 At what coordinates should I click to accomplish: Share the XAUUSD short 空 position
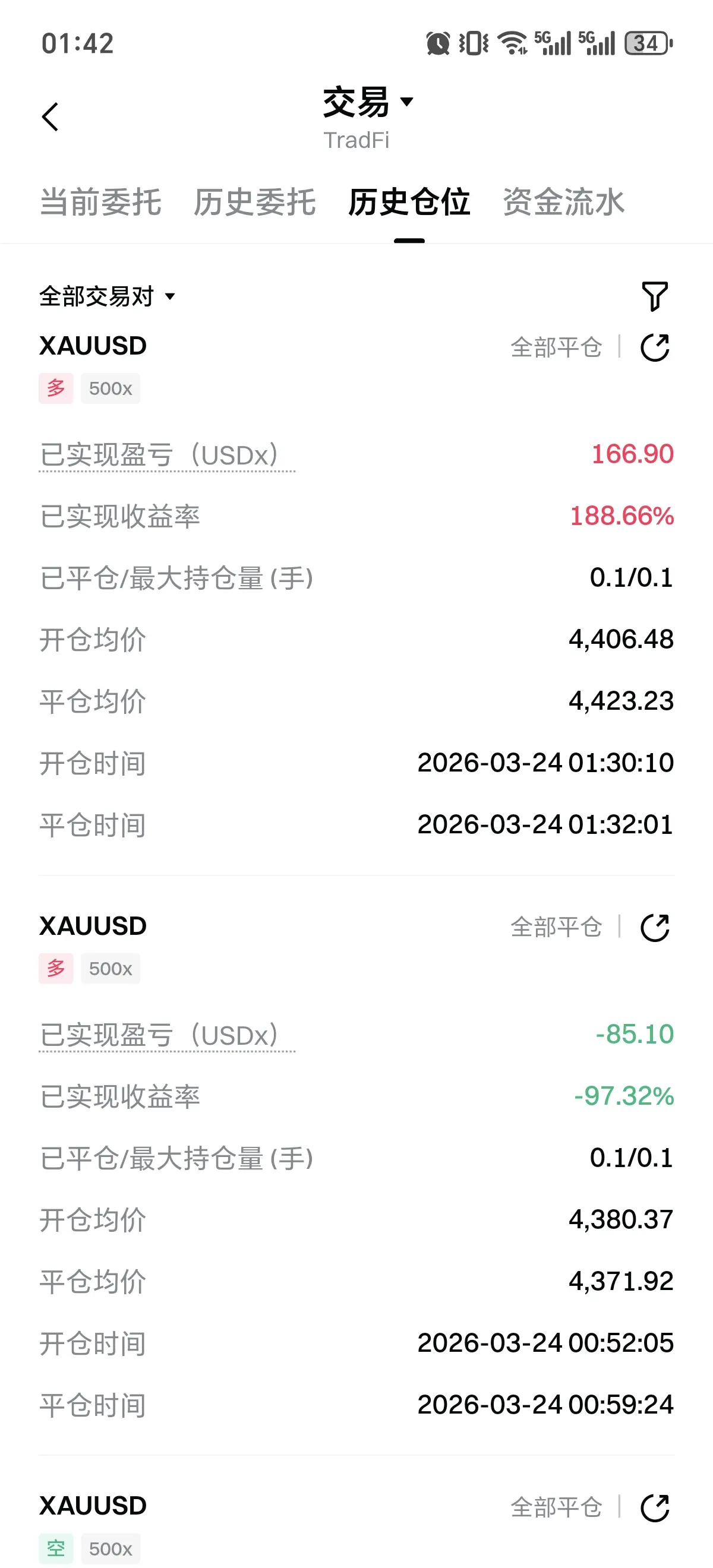pyautogui.click(x=655, y=1508)
